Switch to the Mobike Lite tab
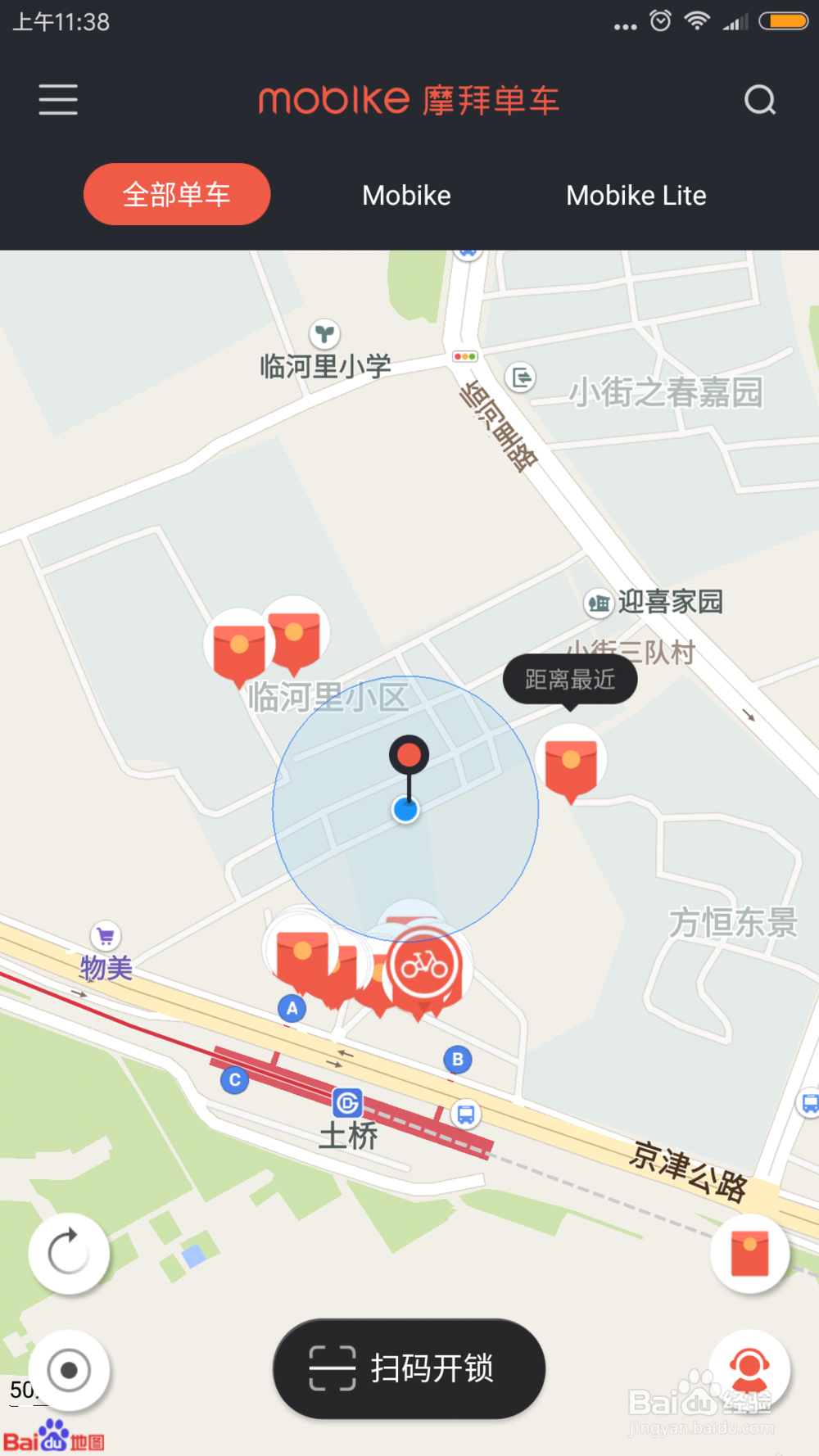This screenshot has height=1456, width=819. tap(636, 195)
